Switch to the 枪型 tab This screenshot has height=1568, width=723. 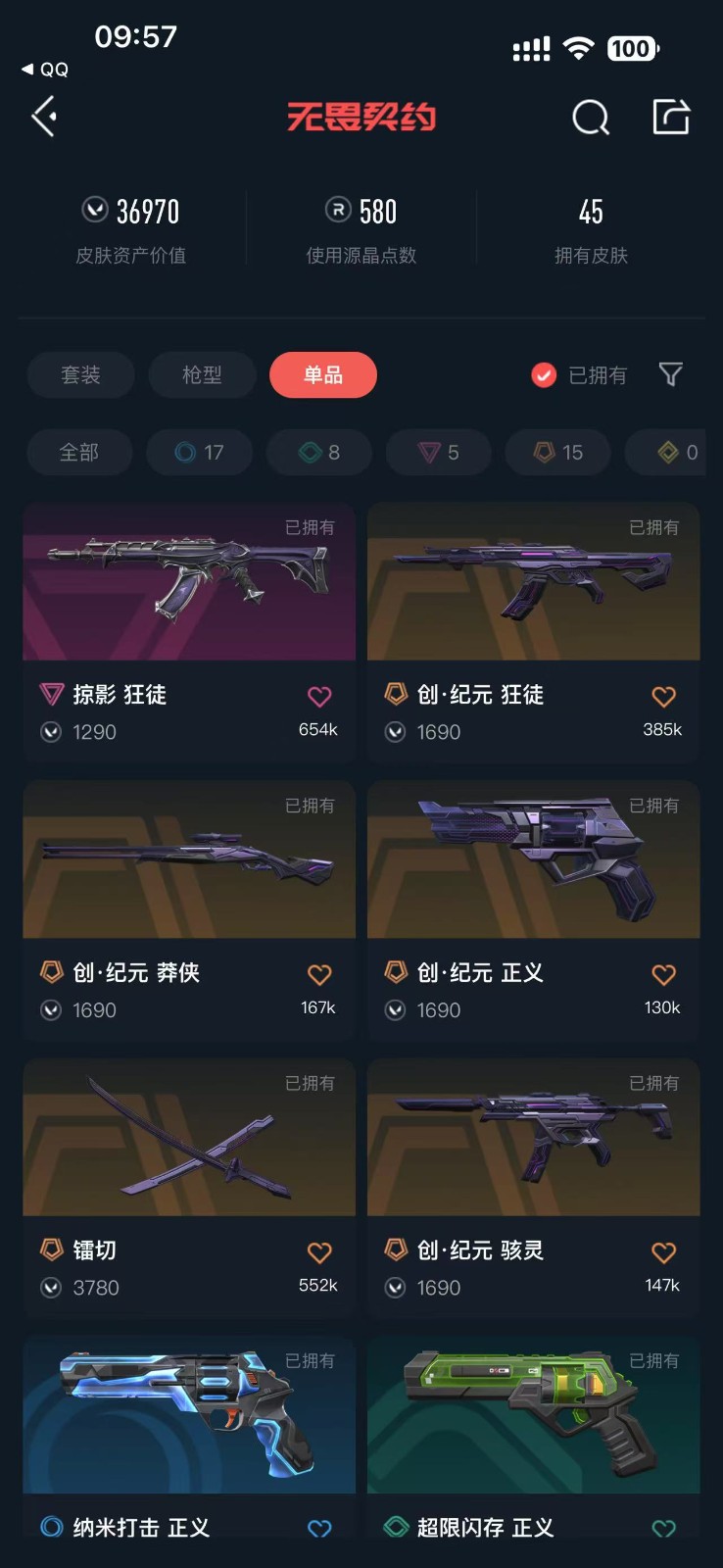point(202,374)
